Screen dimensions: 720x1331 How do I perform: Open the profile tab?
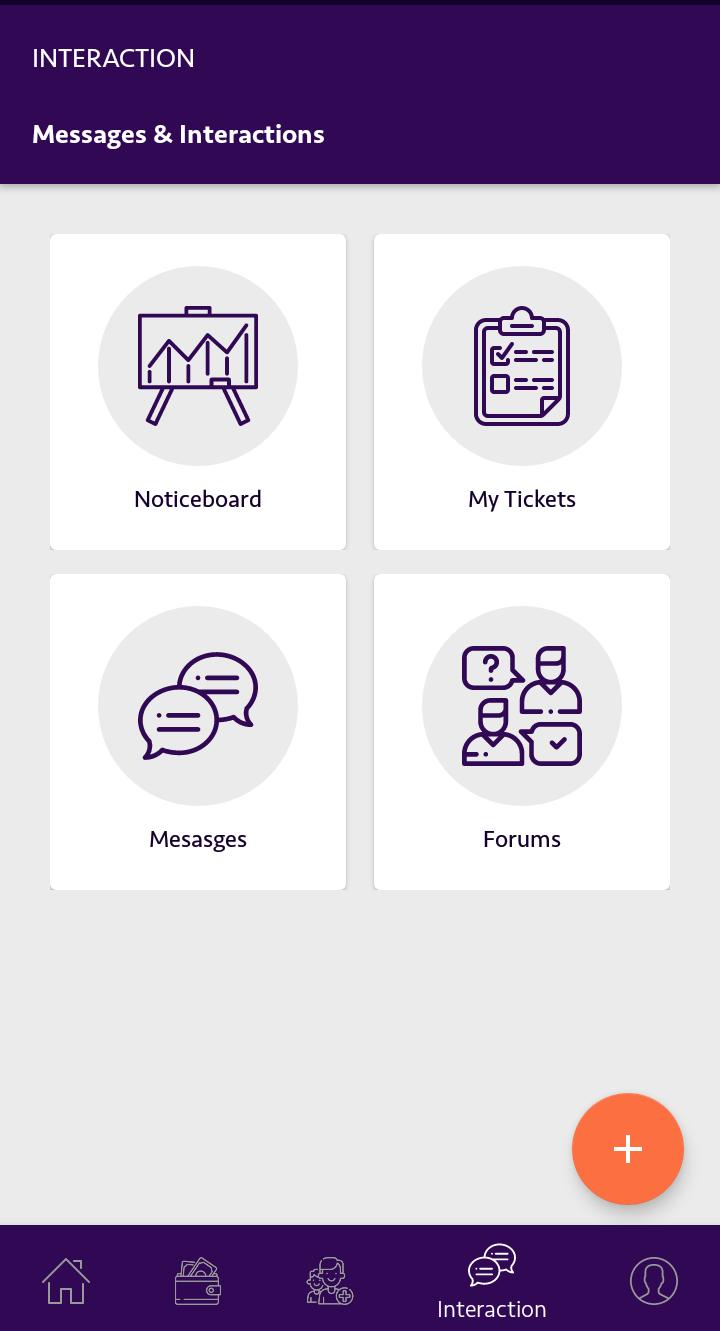654,1281
